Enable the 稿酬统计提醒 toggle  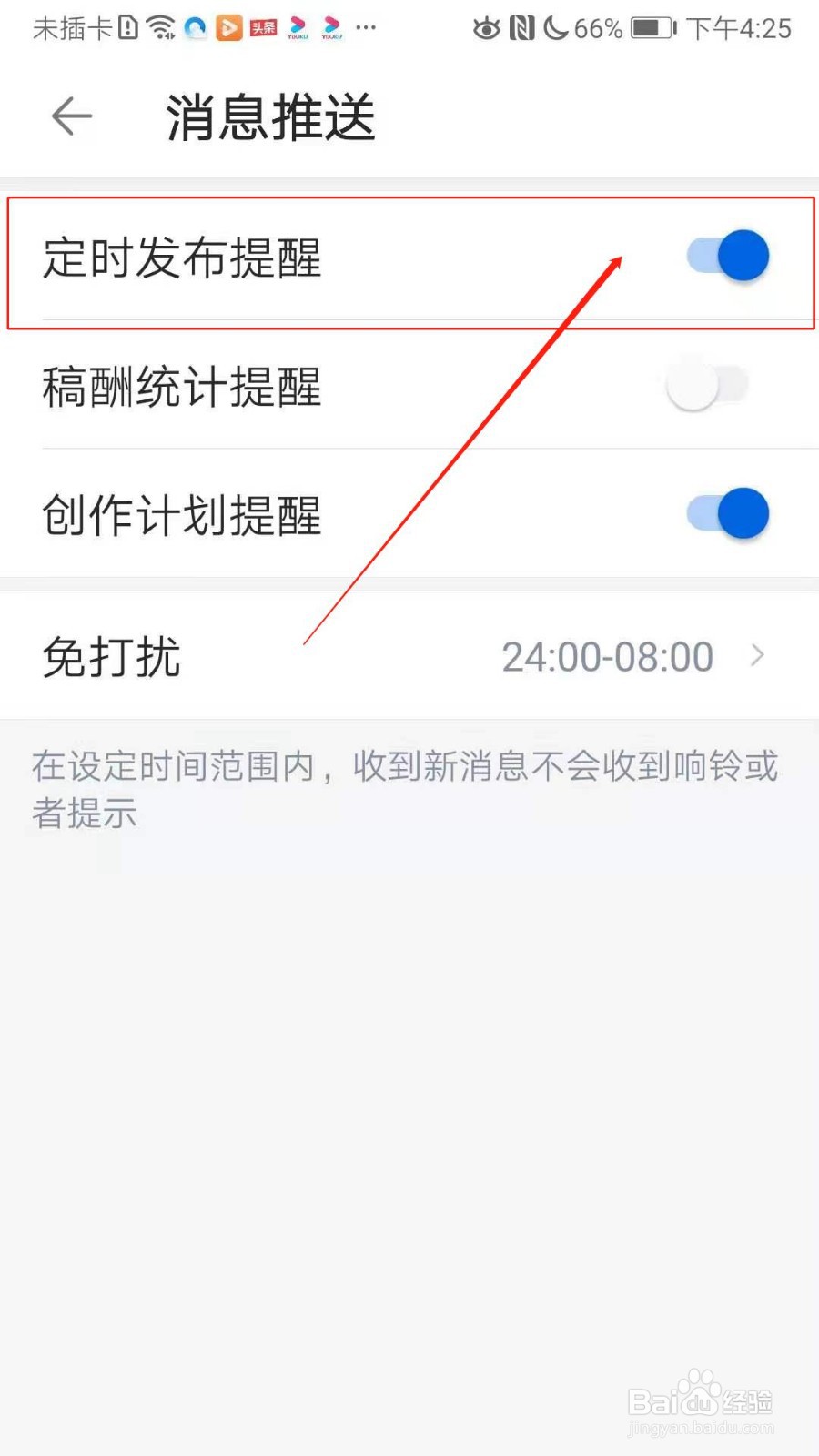[x=705, y=384]
